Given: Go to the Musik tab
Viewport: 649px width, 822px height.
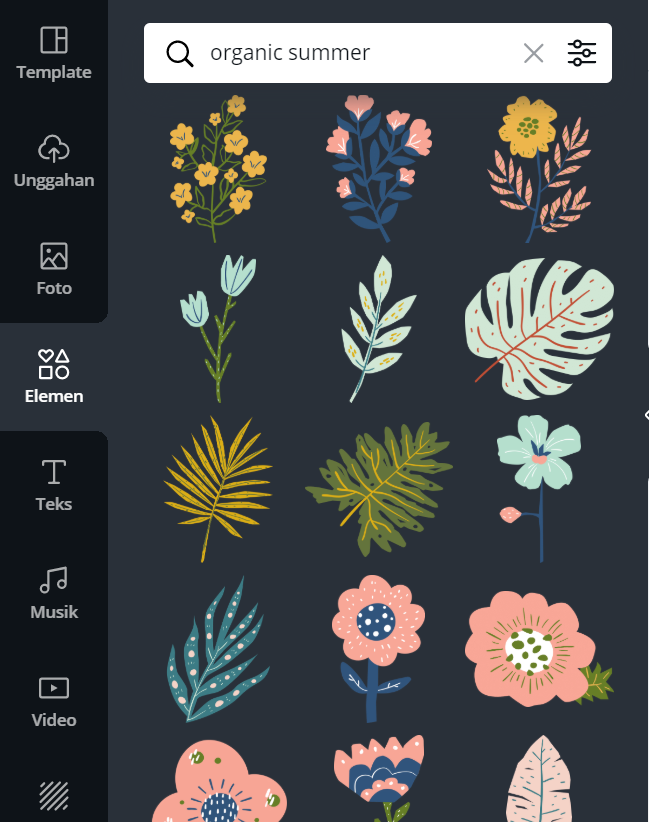Looking at the screenshot, I should pos(54,594).
